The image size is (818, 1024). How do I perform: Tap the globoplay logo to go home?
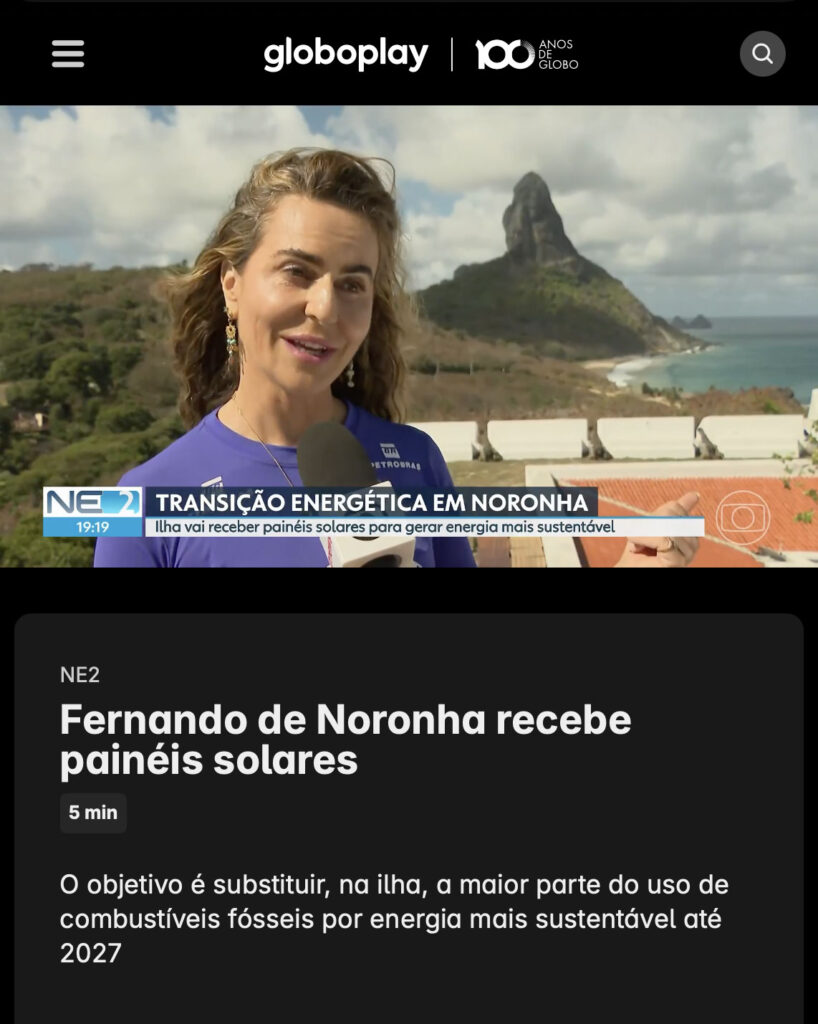click(346, 54)
